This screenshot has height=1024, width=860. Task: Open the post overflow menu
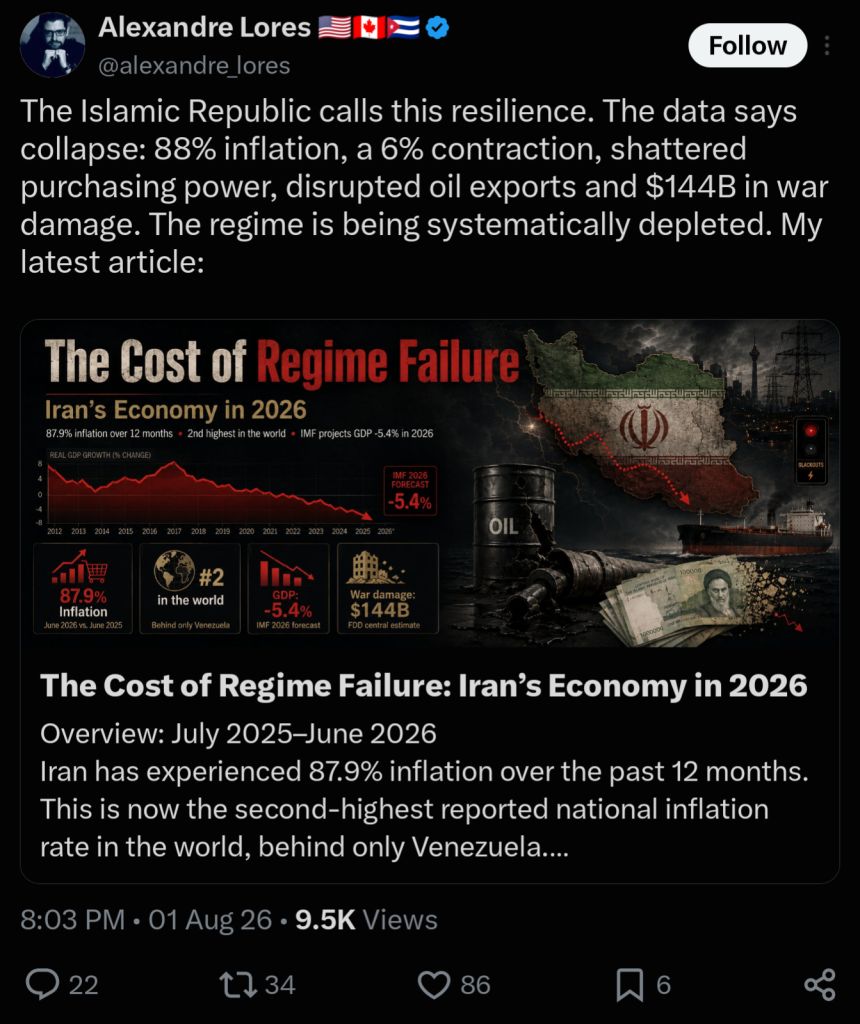(827, 46)
